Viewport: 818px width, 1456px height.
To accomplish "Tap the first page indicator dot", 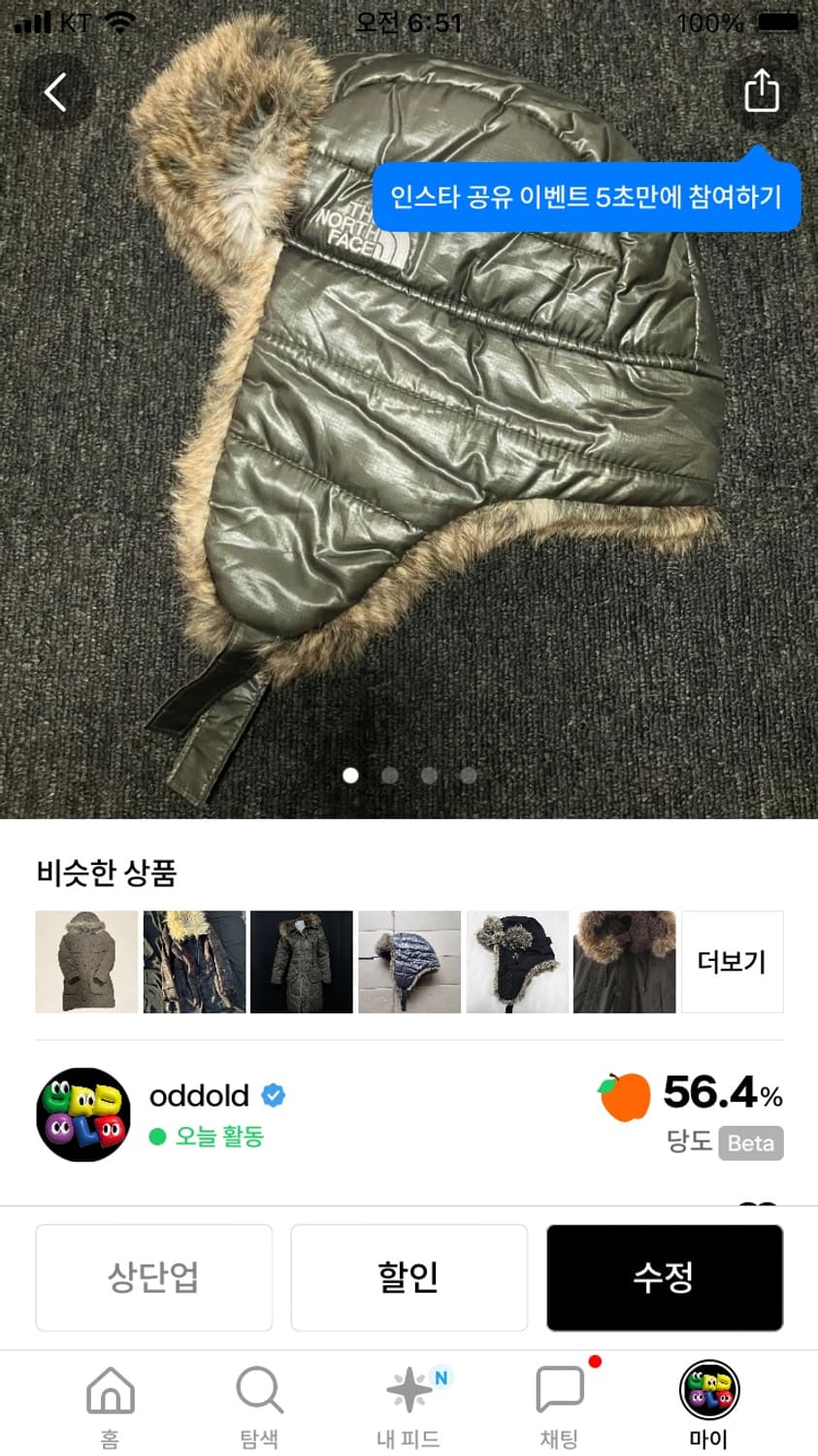I will tap(350, 775).
